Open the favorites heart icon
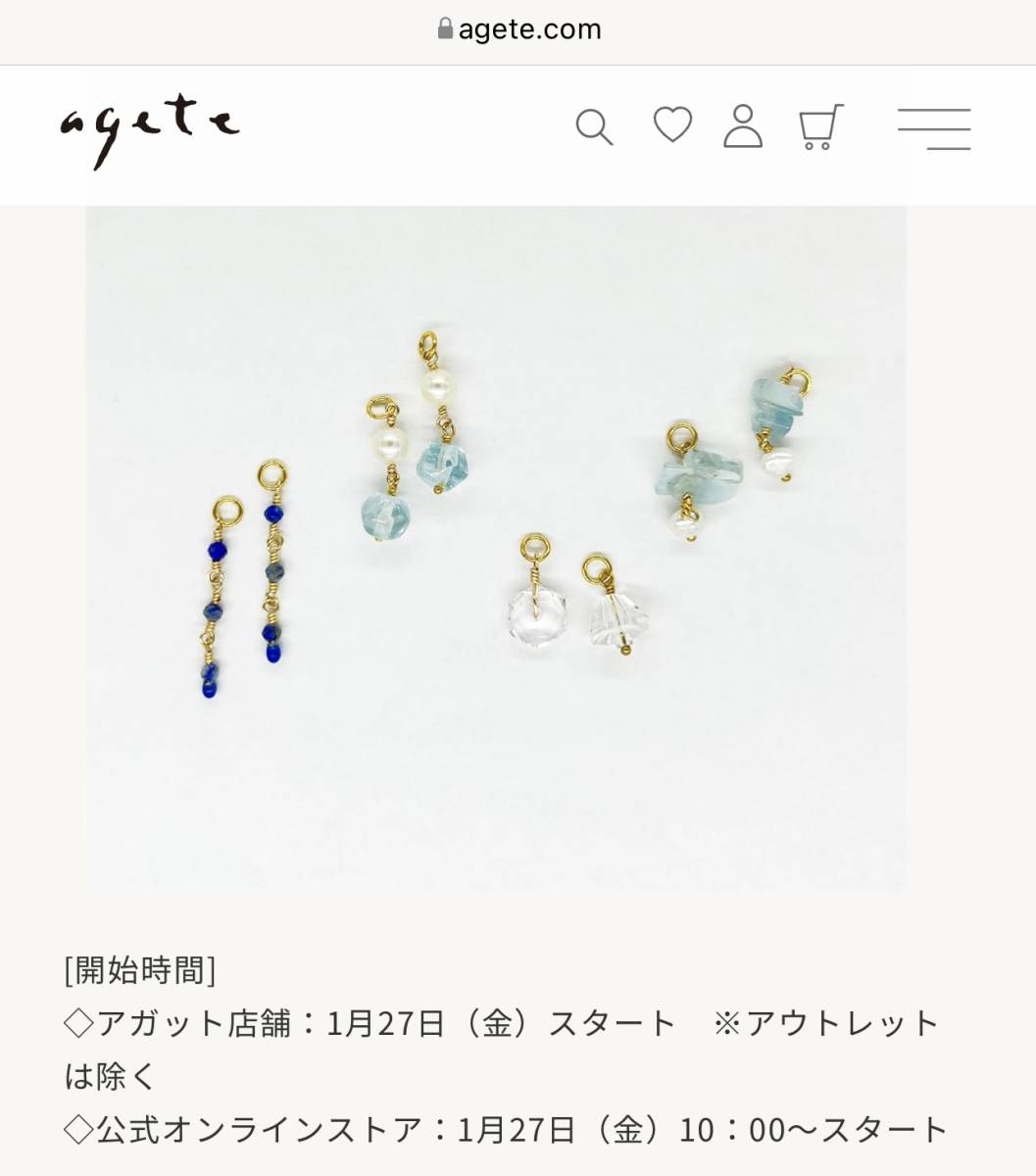The width and height of the screenshot is (1036, 1176). (x=672, y=125)
